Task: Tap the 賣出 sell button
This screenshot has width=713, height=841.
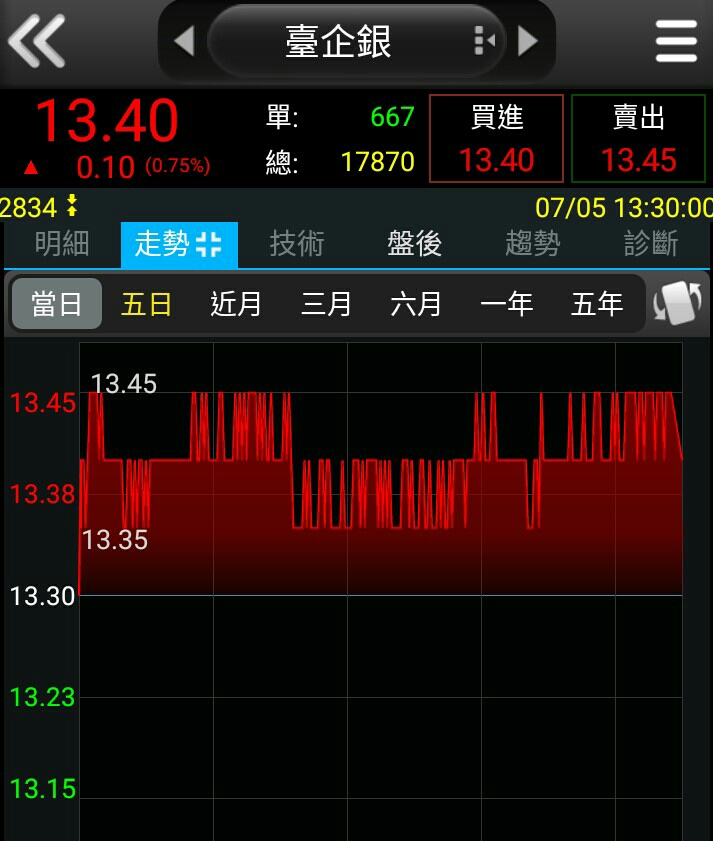Action: coord(638,138)
